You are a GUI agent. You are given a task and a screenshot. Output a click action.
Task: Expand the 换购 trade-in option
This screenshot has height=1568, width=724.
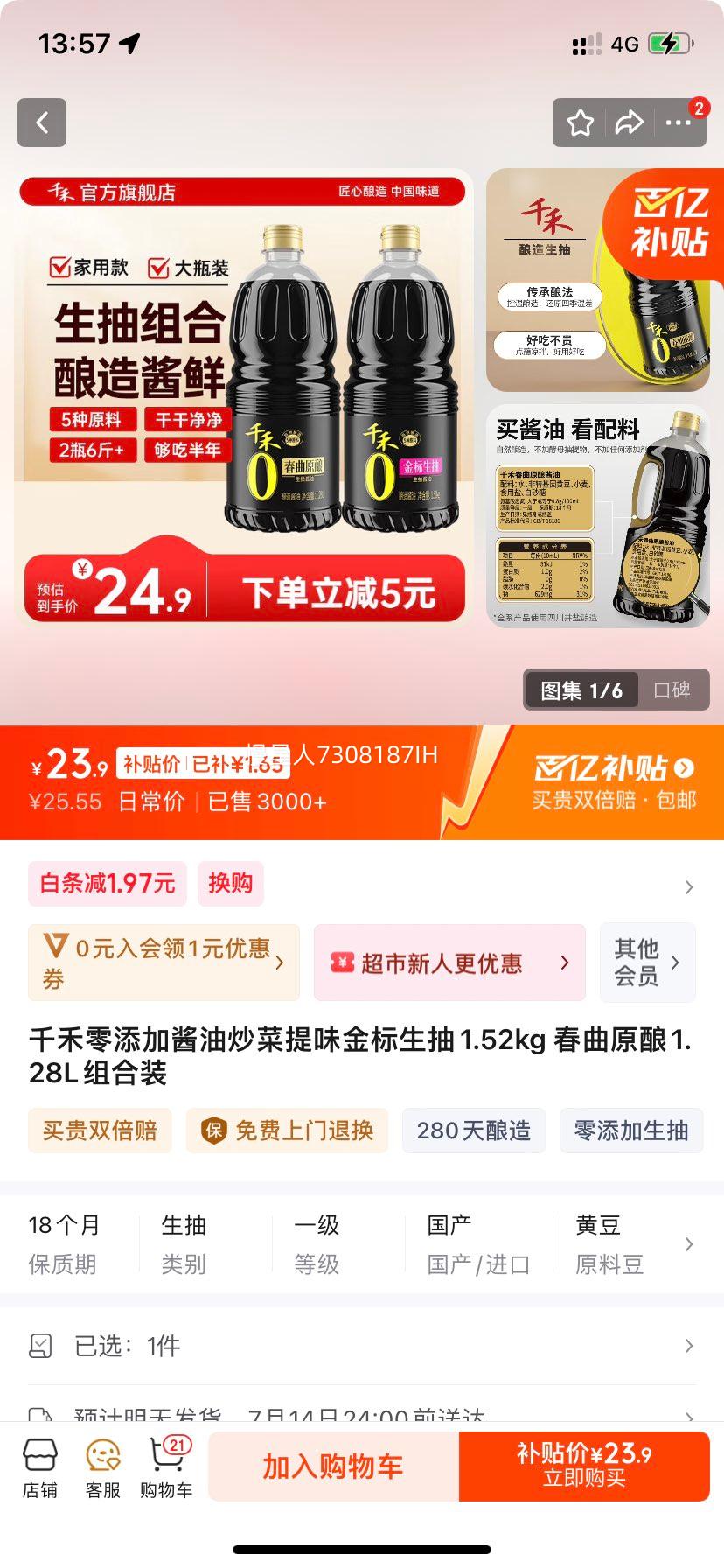click(x=230, y=884)
